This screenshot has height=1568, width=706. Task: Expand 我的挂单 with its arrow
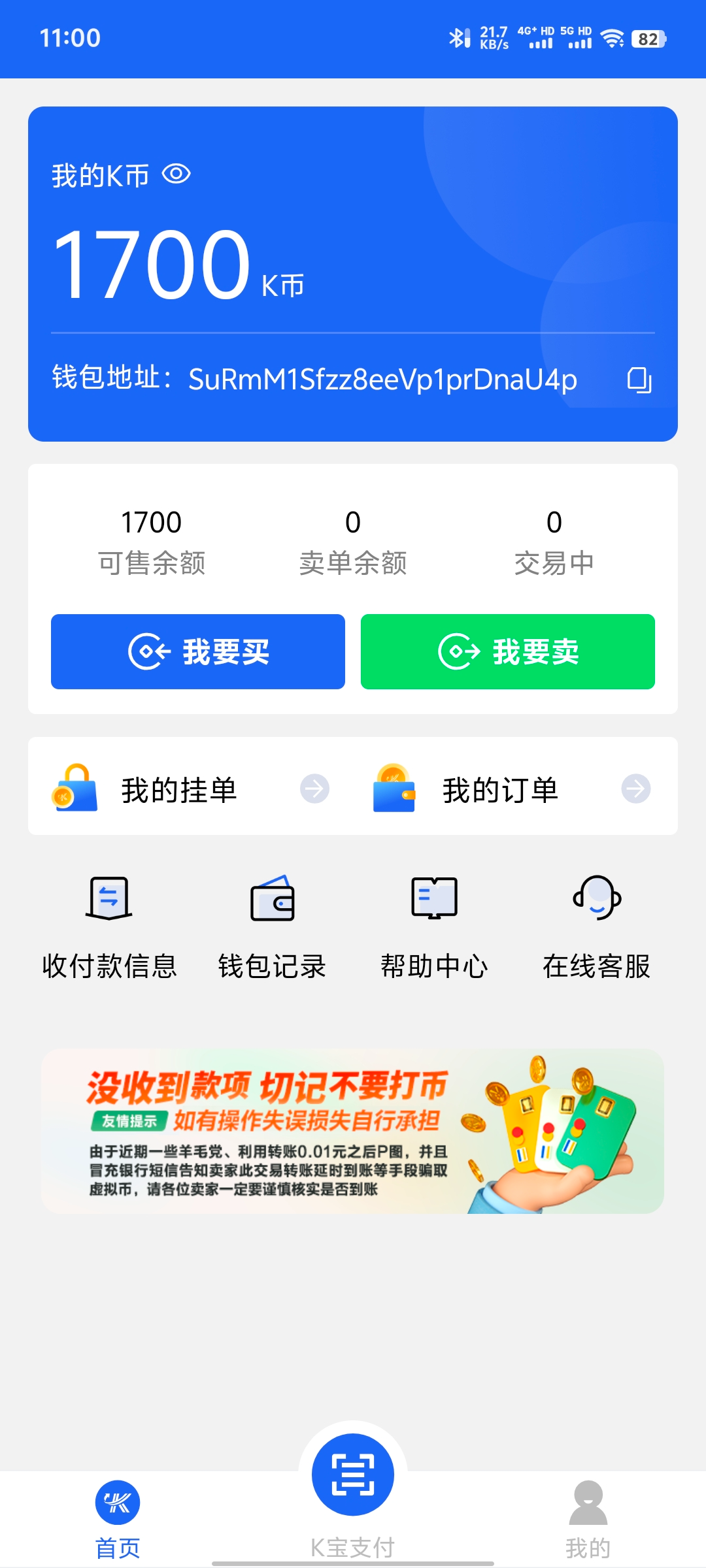point(313,789)
